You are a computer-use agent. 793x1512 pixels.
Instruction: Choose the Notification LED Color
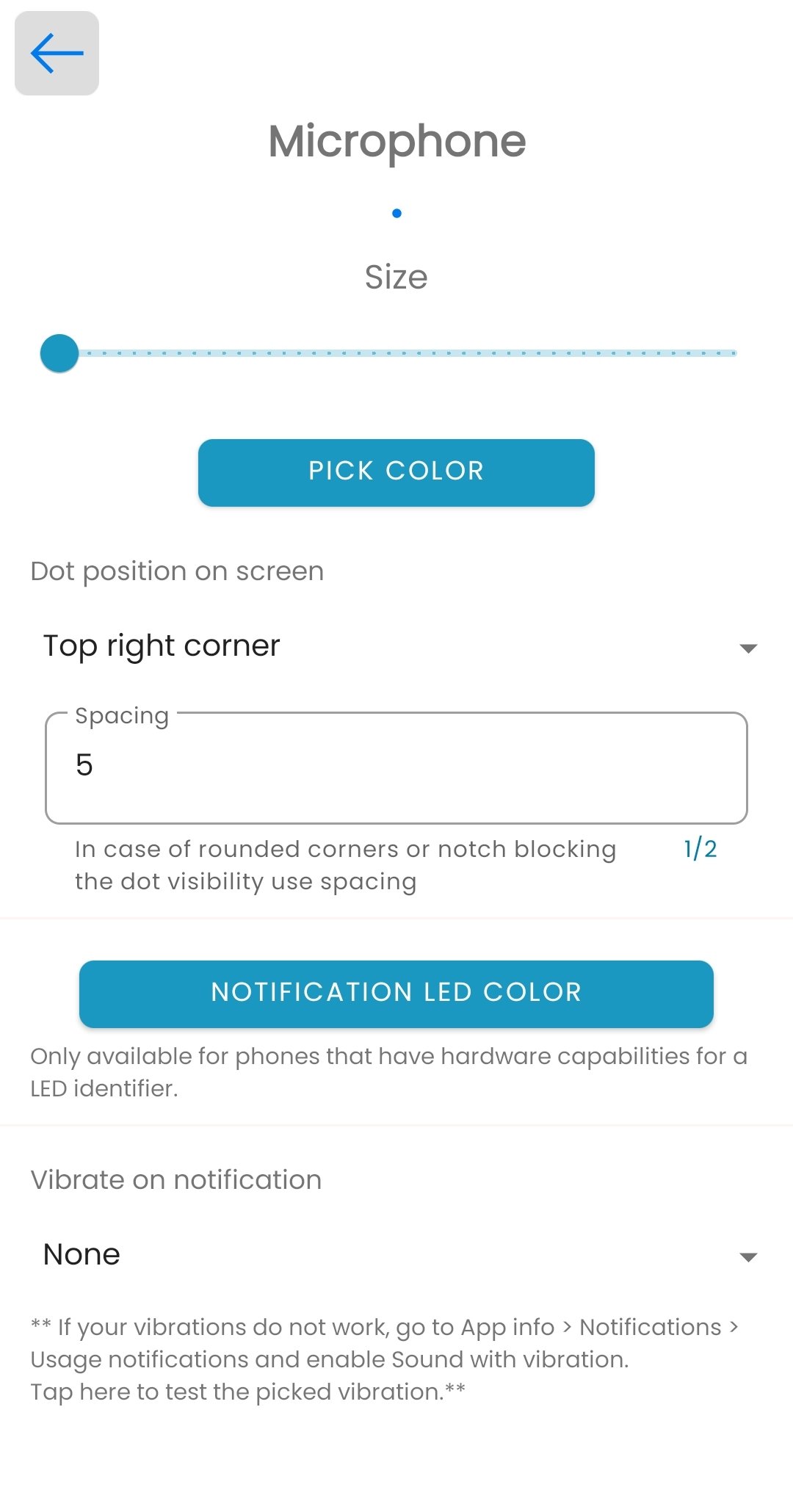[396, 994]
